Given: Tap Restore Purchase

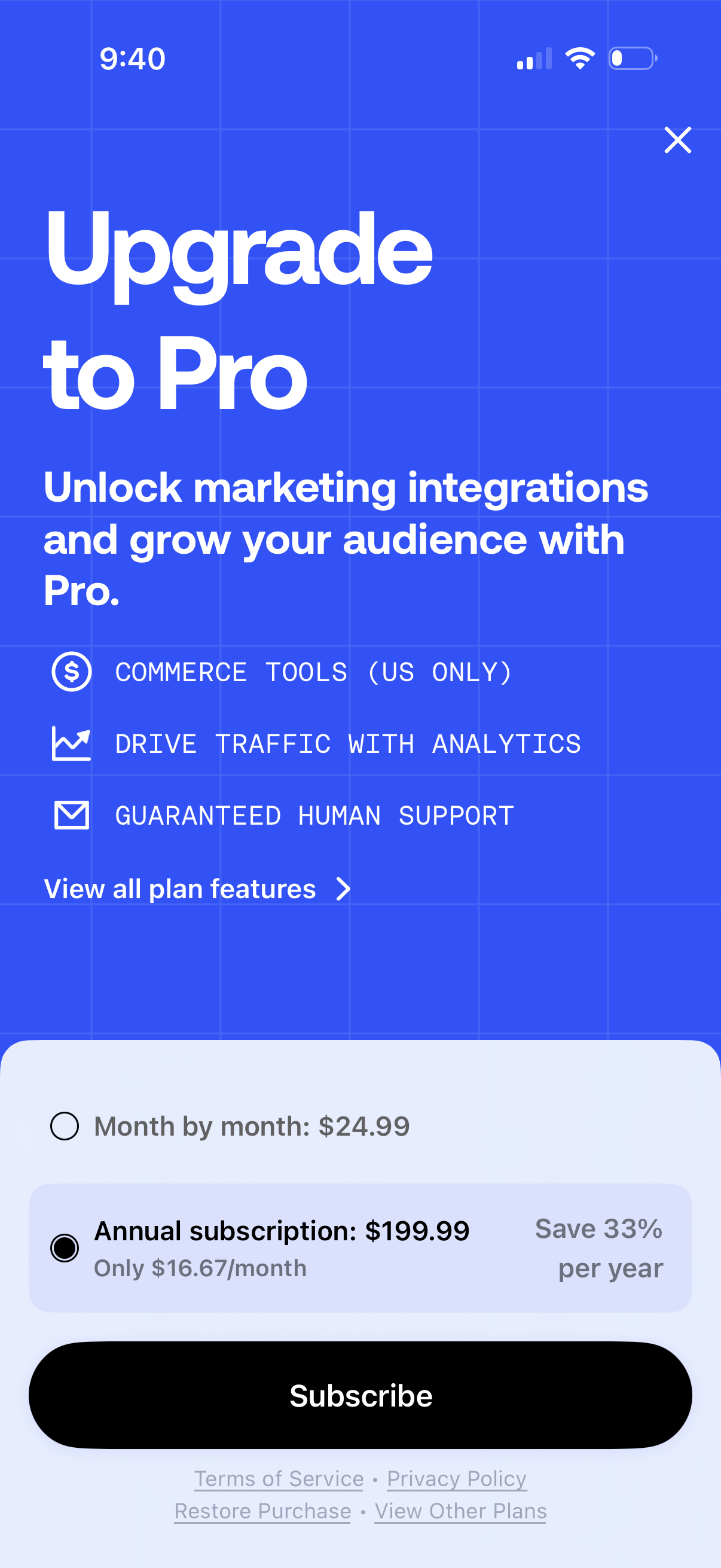Looking at the screenshot, I should [262, 1511].
